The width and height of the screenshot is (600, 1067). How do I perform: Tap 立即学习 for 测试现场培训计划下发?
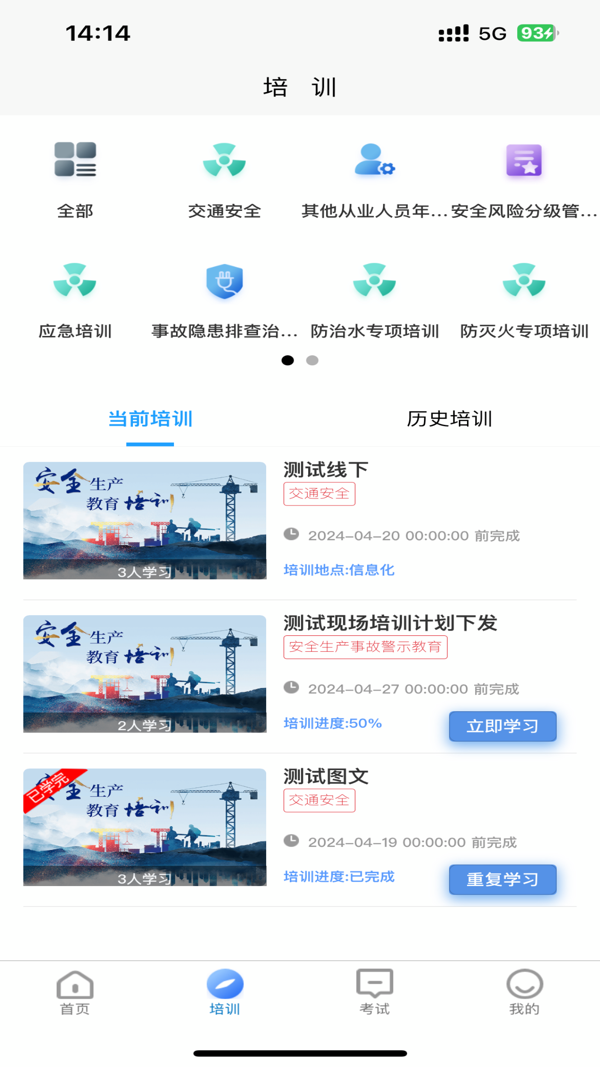(x=502, y=726)
